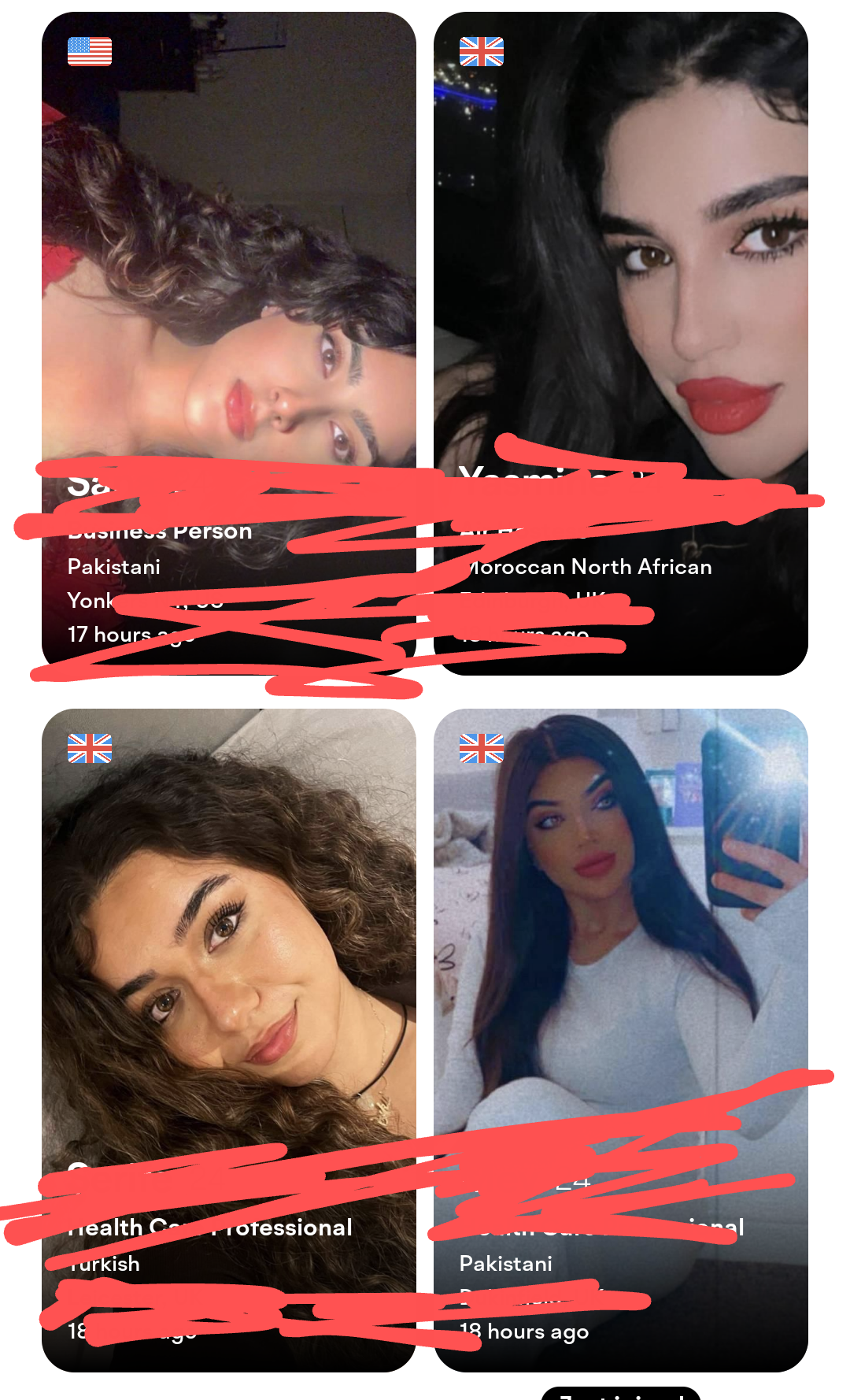Image resolution: width=850 pixels, height=1400 pixels.
Task: Select the Business Person occupation label
Action: click(x=160, y=531)
